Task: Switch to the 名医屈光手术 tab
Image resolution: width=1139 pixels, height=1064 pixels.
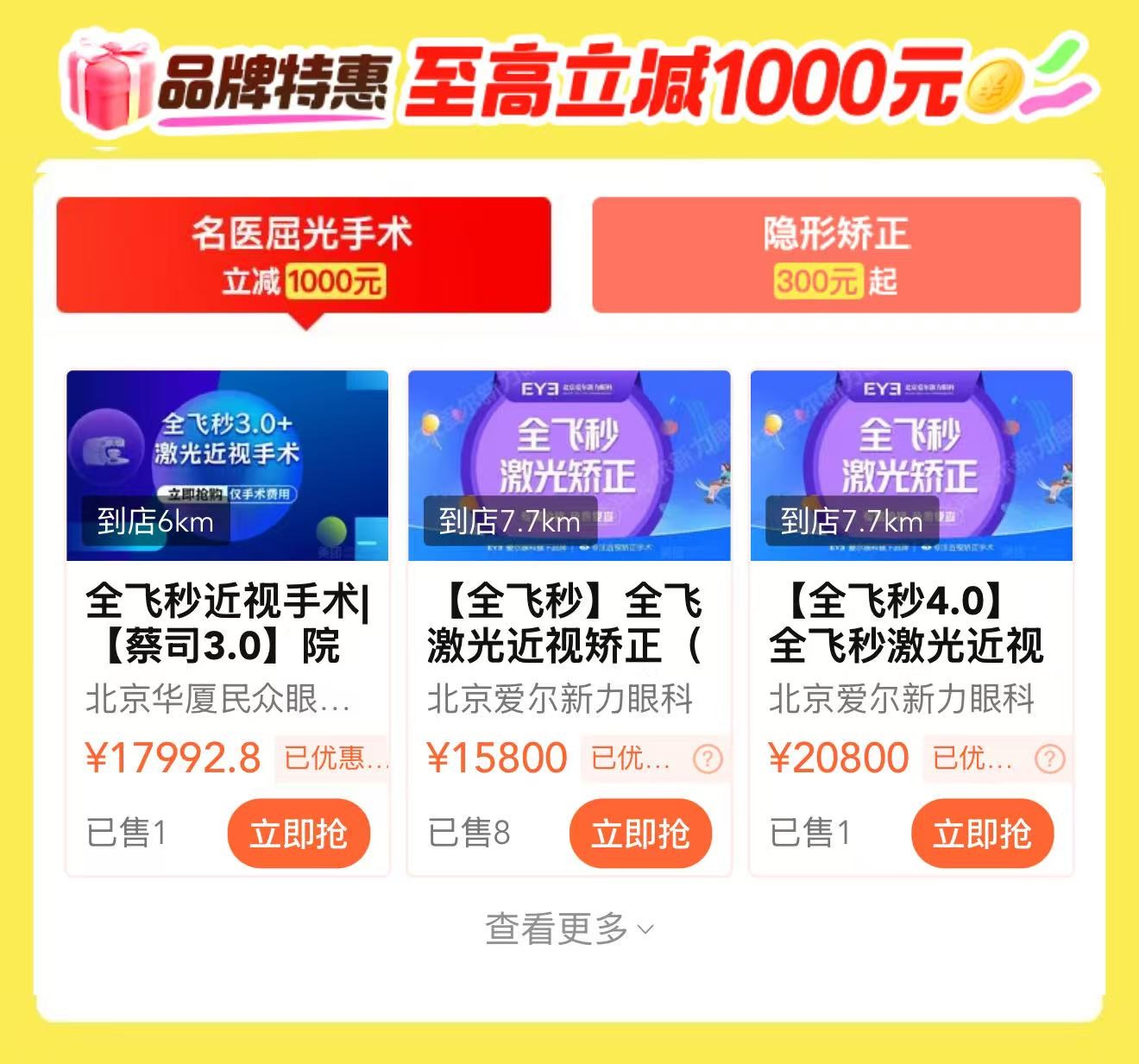Action: (304, 255)
